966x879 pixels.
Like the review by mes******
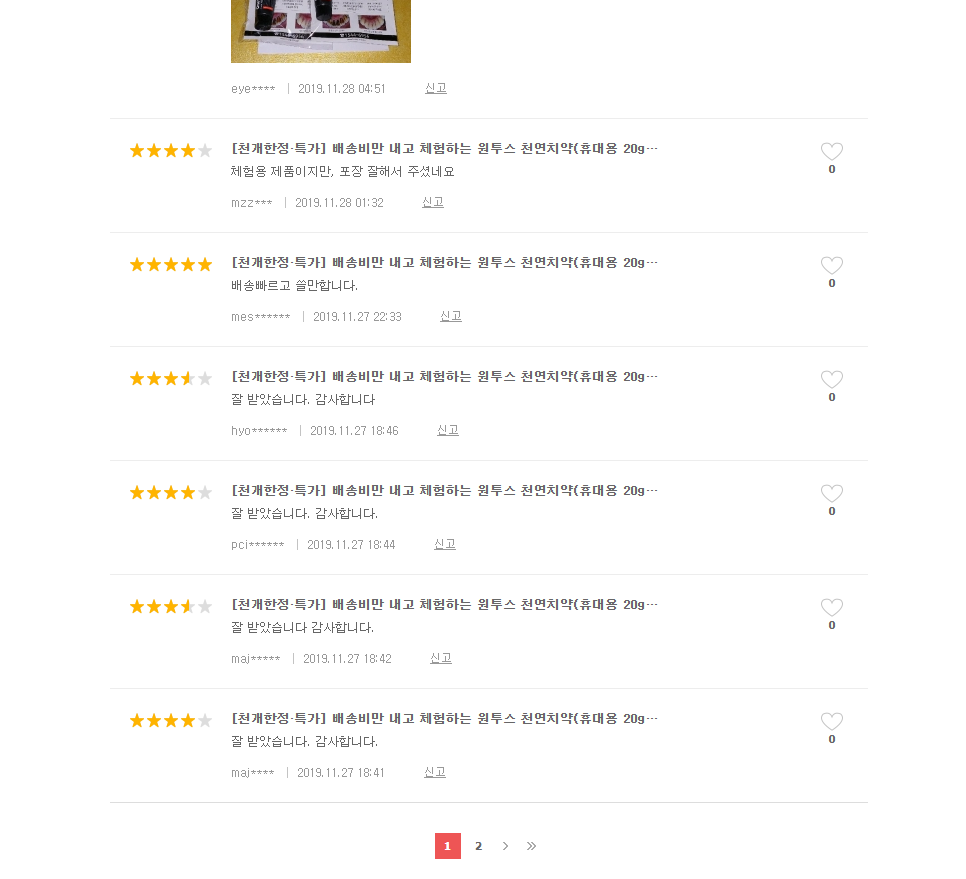831,266
